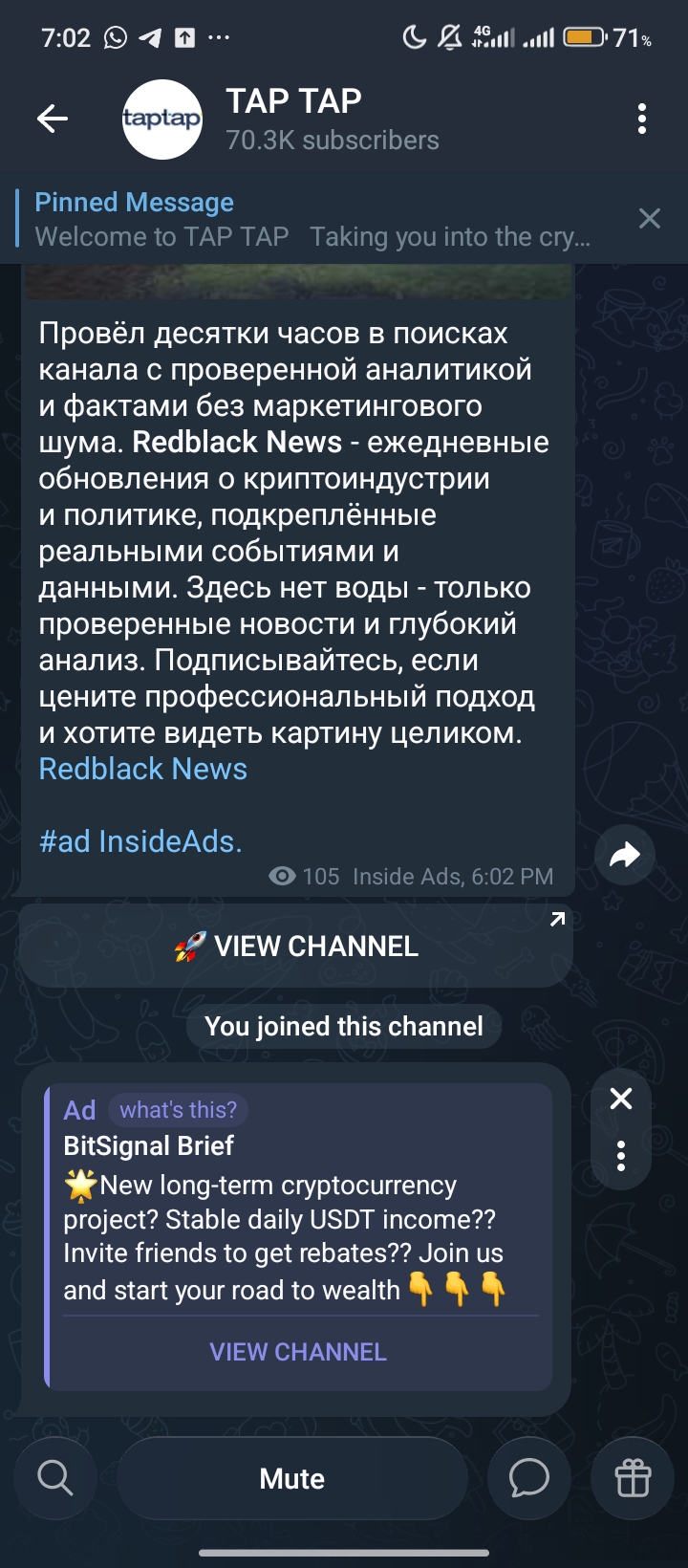Open channel discussion comments
688x1568 pixels.
pyautogui.click(x=528, y=1478)
